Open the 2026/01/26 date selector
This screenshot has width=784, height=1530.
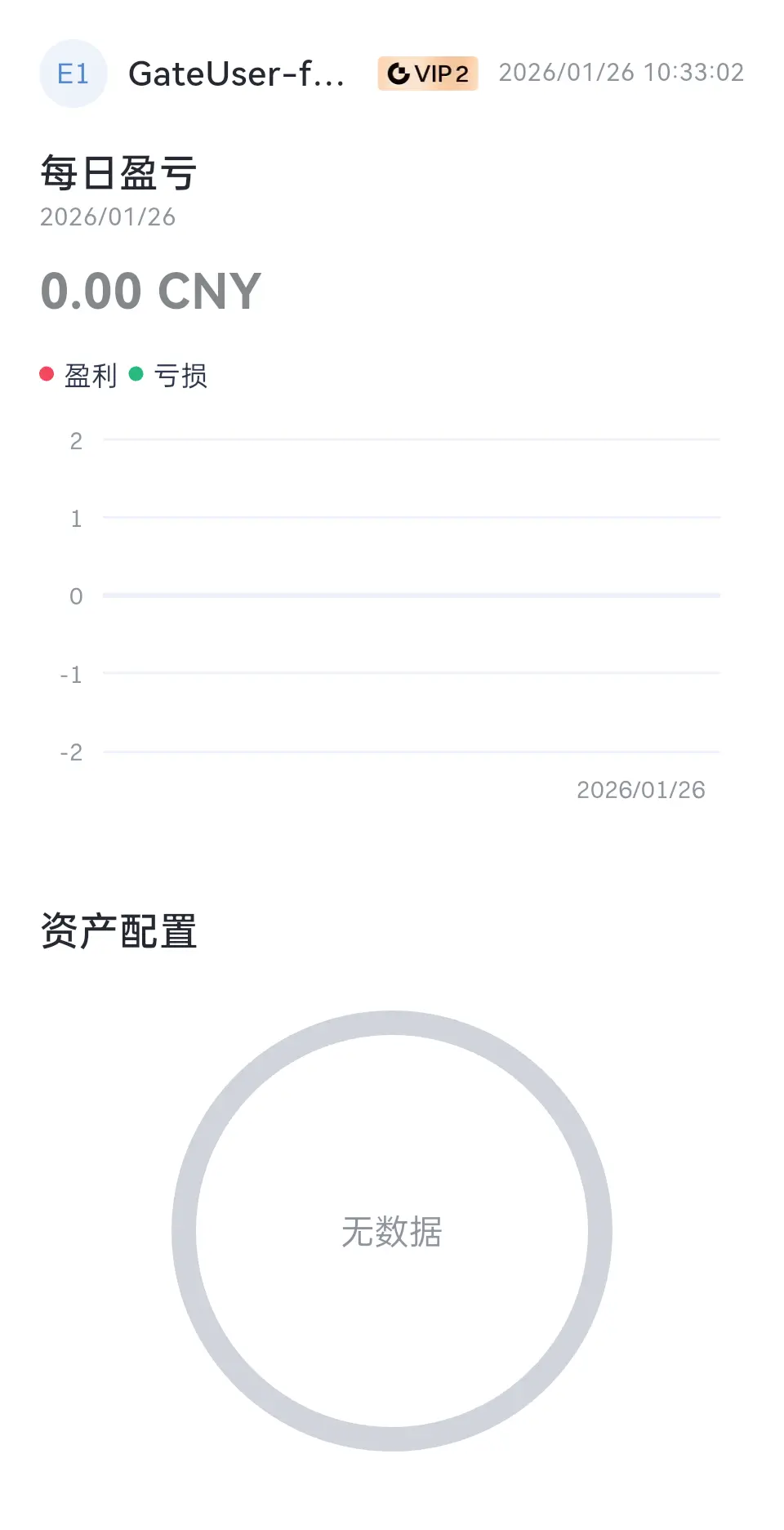pos(108,216)
